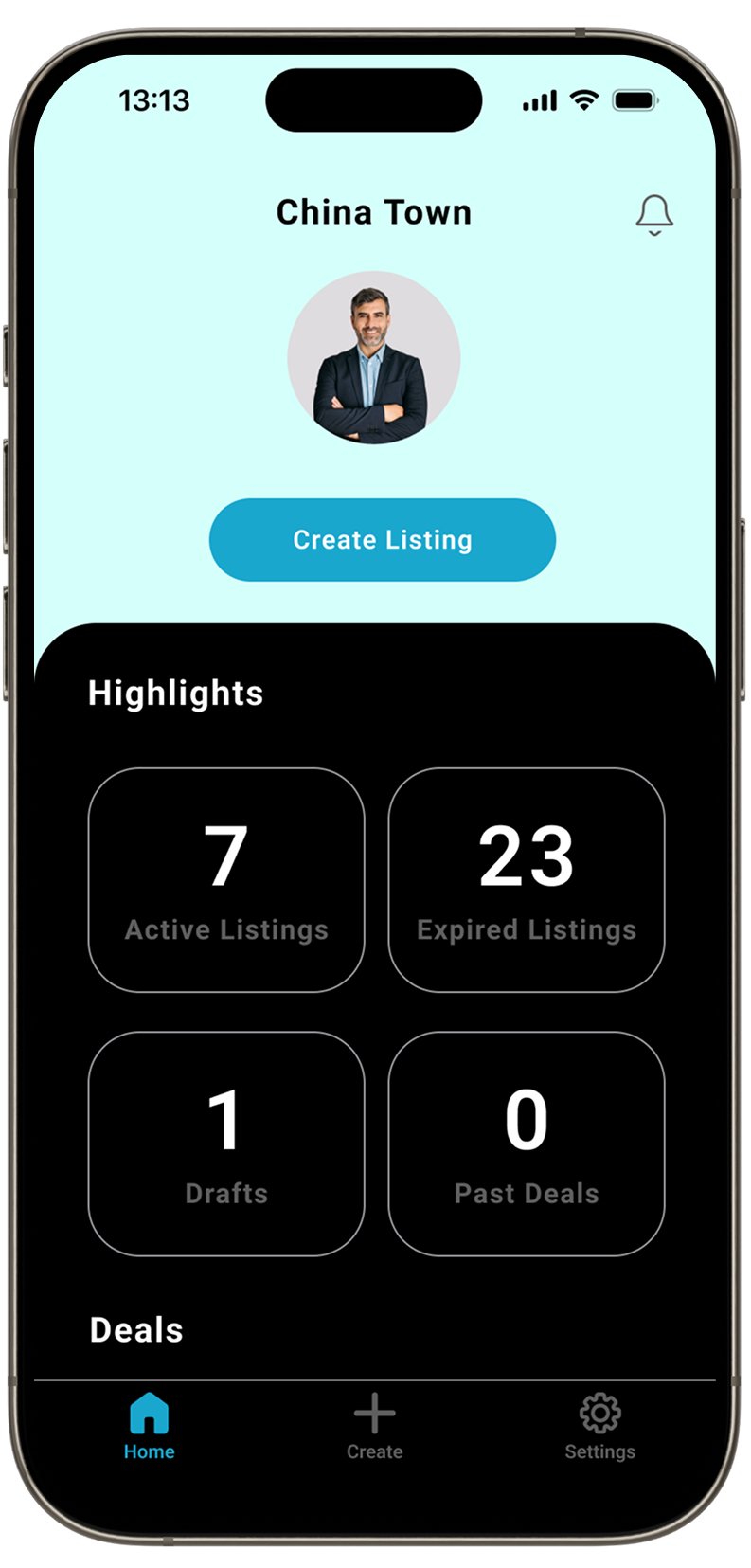The height and width of the screenshot is (1568, 751).
Task: View the Expired Listings card
Action: (527, 880)
